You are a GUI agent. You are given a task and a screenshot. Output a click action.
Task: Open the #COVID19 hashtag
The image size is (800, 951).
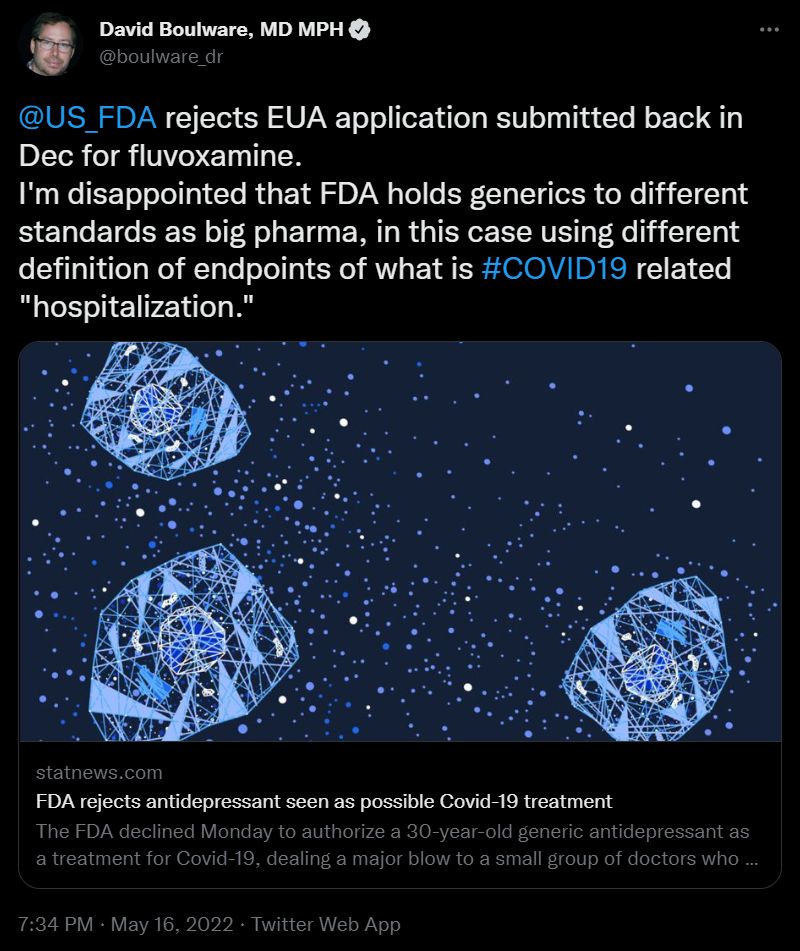click(x=554, y=269)
